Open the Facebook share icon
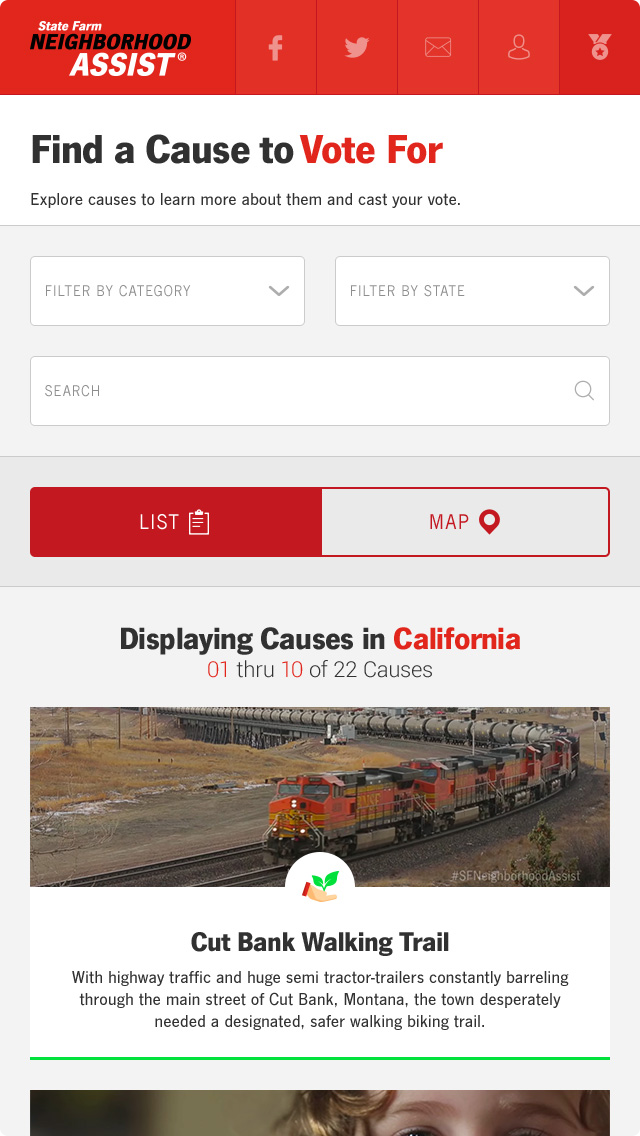The width and height of the screenshot is (640, 1136). [x=275, y=47]
